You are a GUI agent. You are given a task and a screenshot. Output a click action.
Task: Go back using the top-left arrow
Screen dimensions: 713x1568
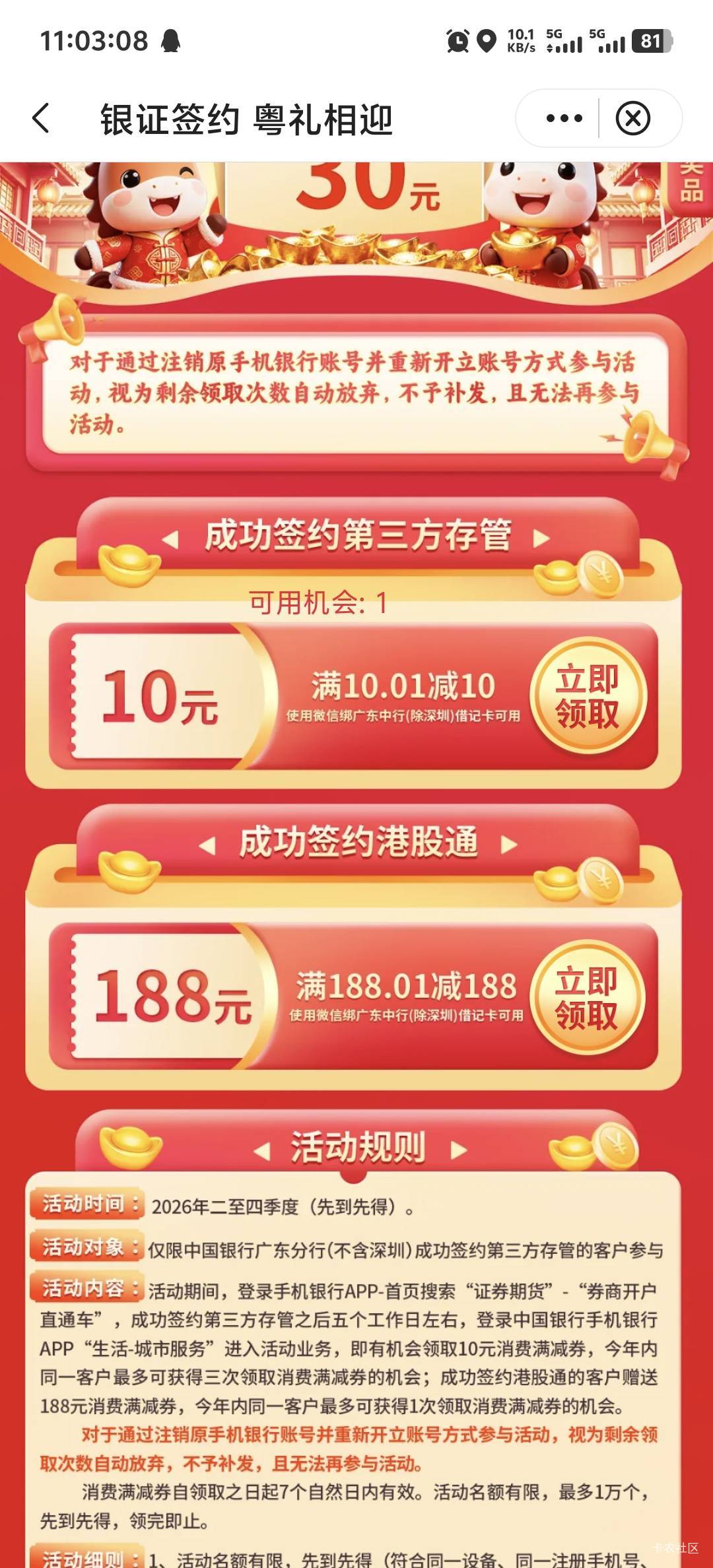(41, 119)
